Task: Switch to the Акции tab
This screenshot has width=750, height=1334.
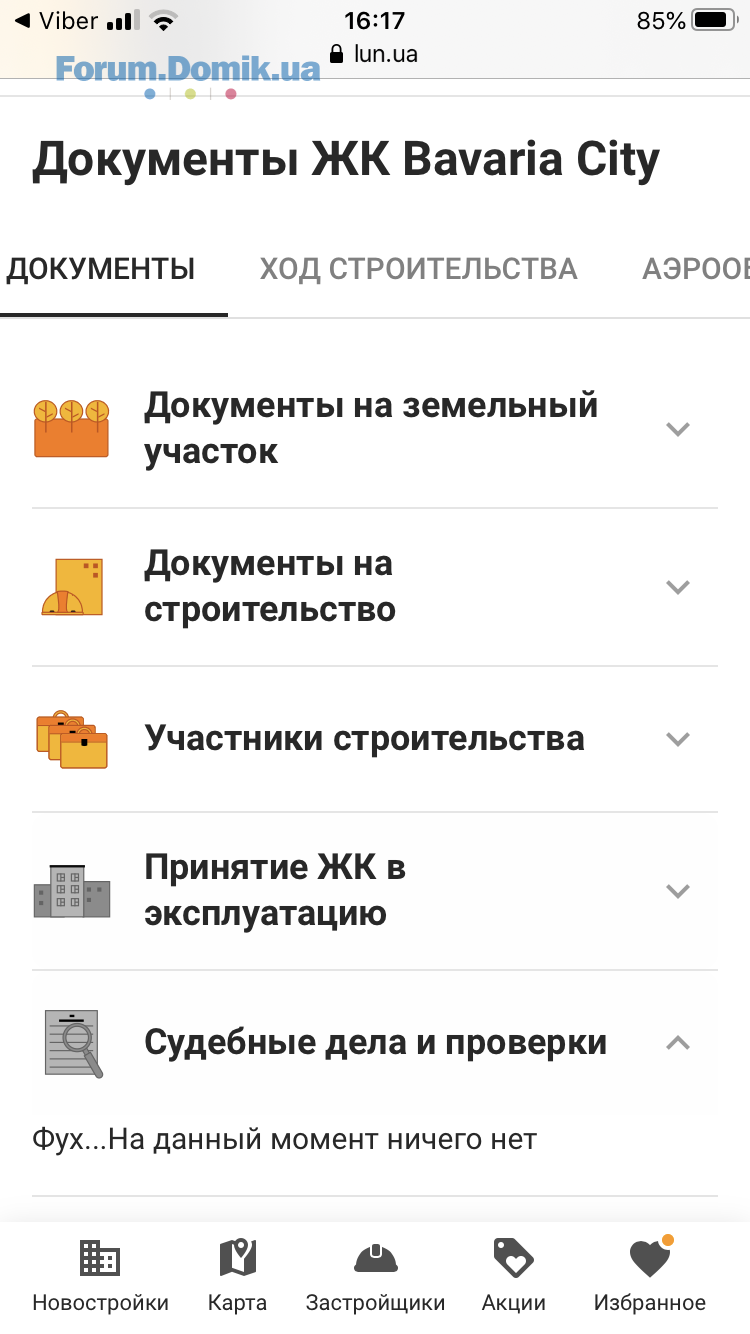Action: tap(514, 1276)
